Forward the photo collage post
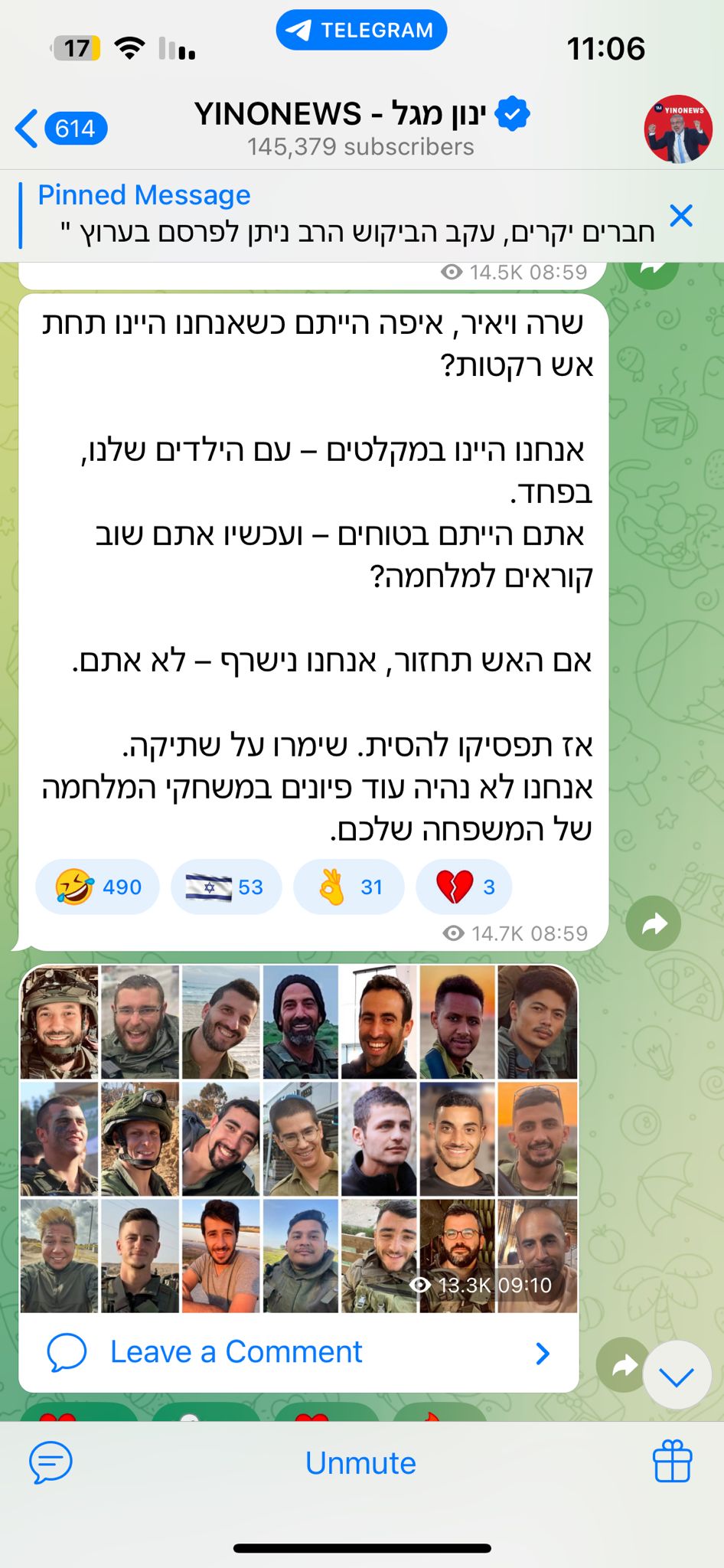Viewport: 724px width, 1568px height. pyautogui.click(x=623, y=1365)
